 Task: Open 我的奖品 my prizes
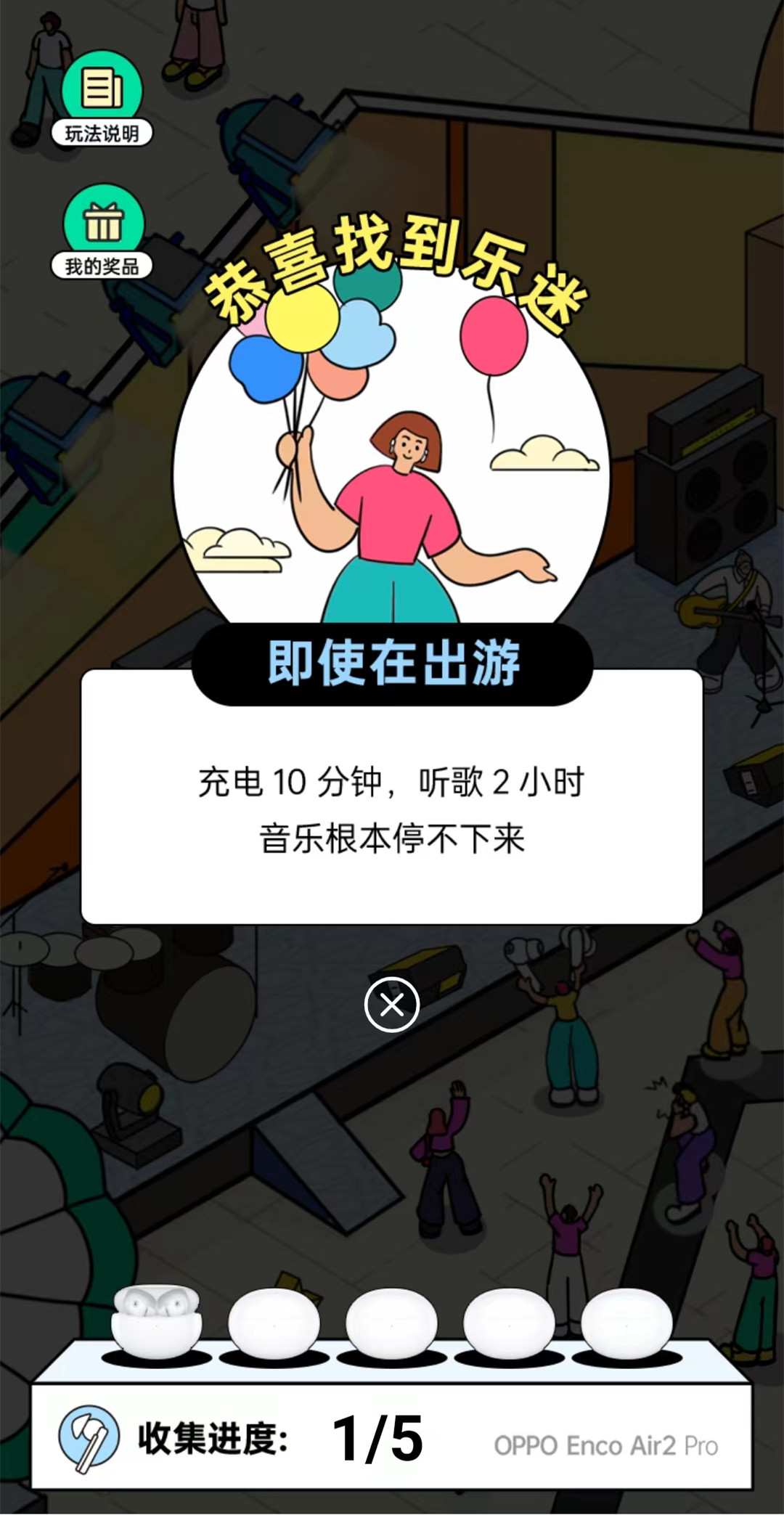coord(102,232)
